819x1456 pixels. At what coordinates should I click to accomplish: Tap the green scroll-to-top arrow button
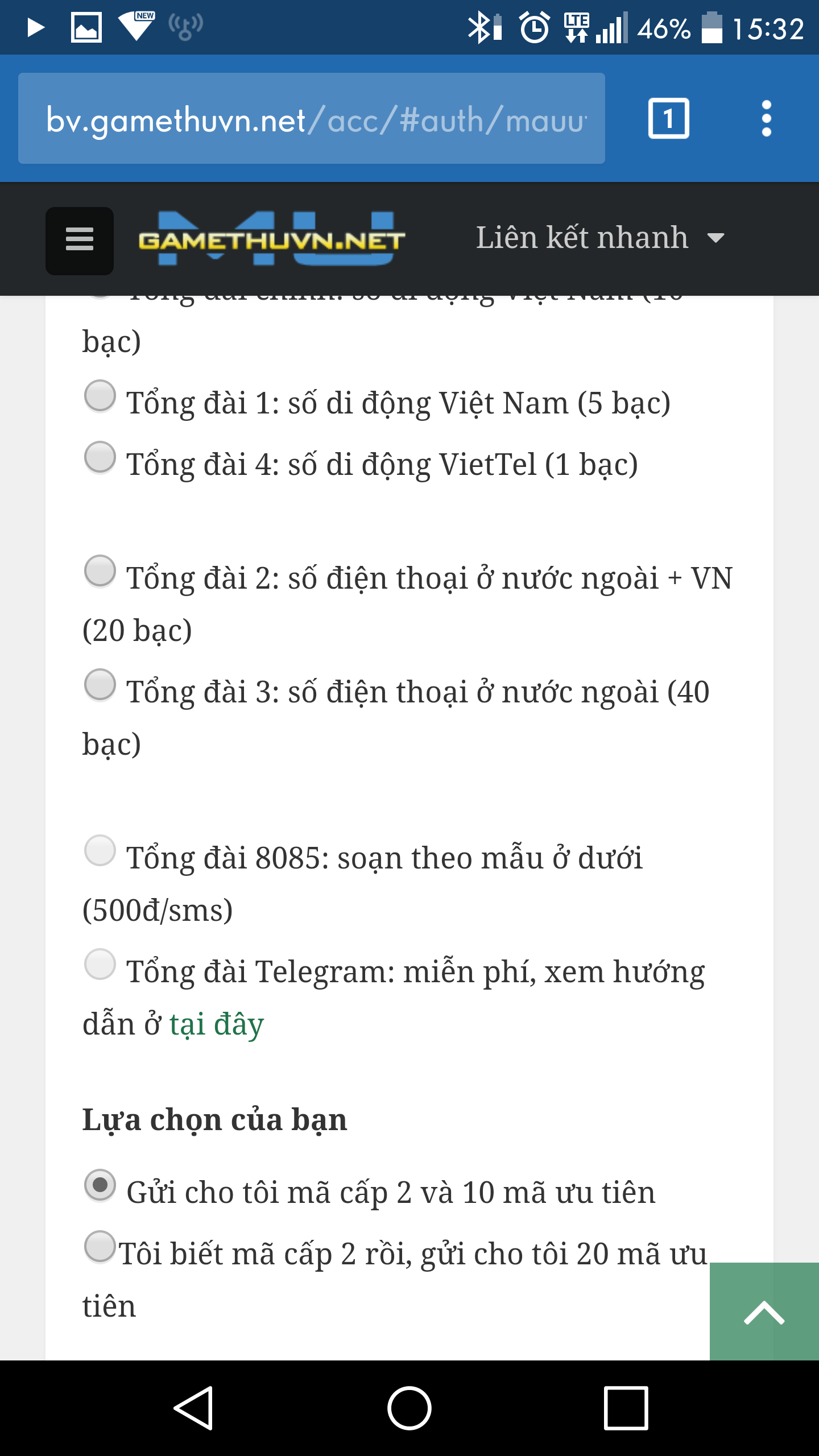pyautogui.click(x=764, y=1312)
